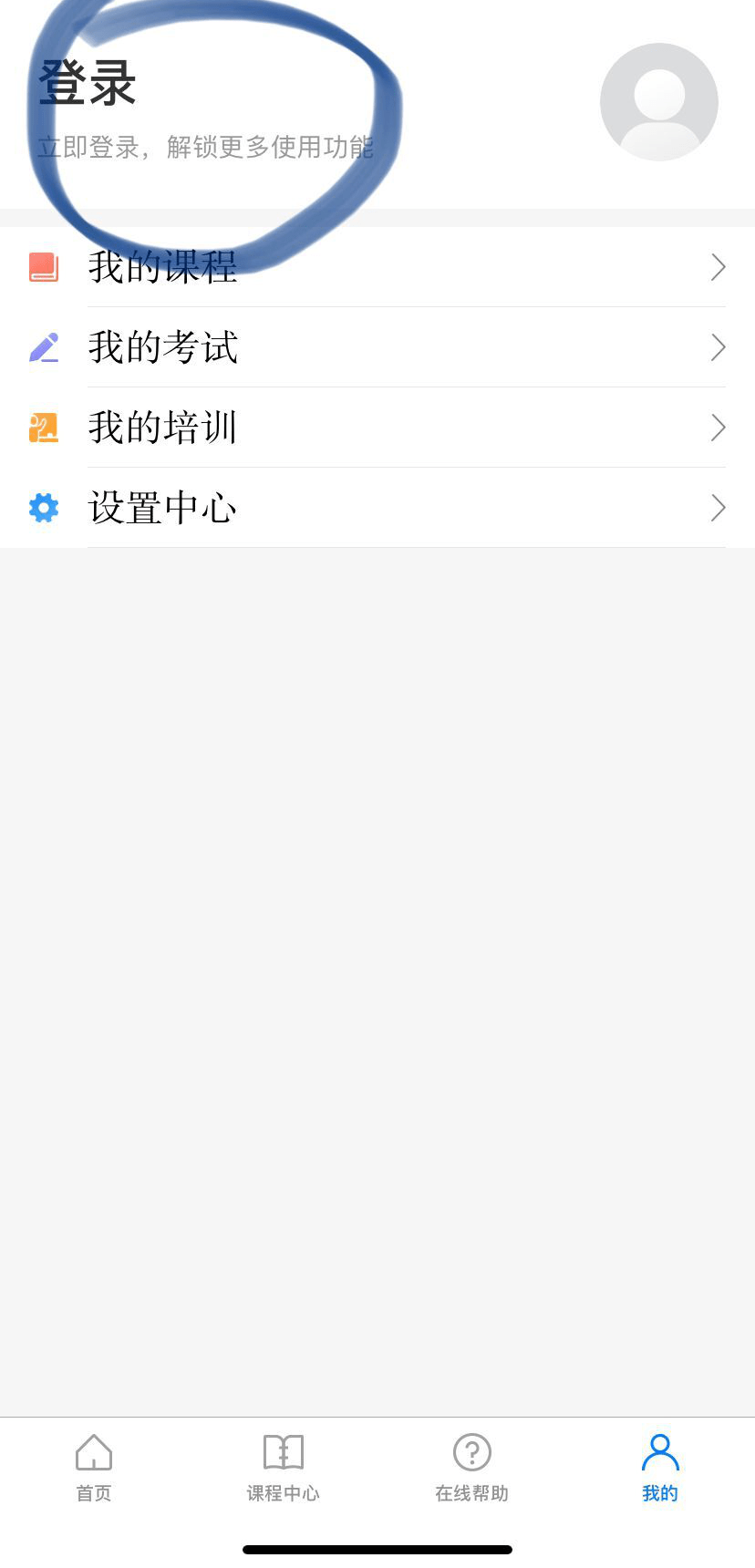The image size is (755, 1568).
Task: Open the 在线帮助 tab
Action: 471,1467
